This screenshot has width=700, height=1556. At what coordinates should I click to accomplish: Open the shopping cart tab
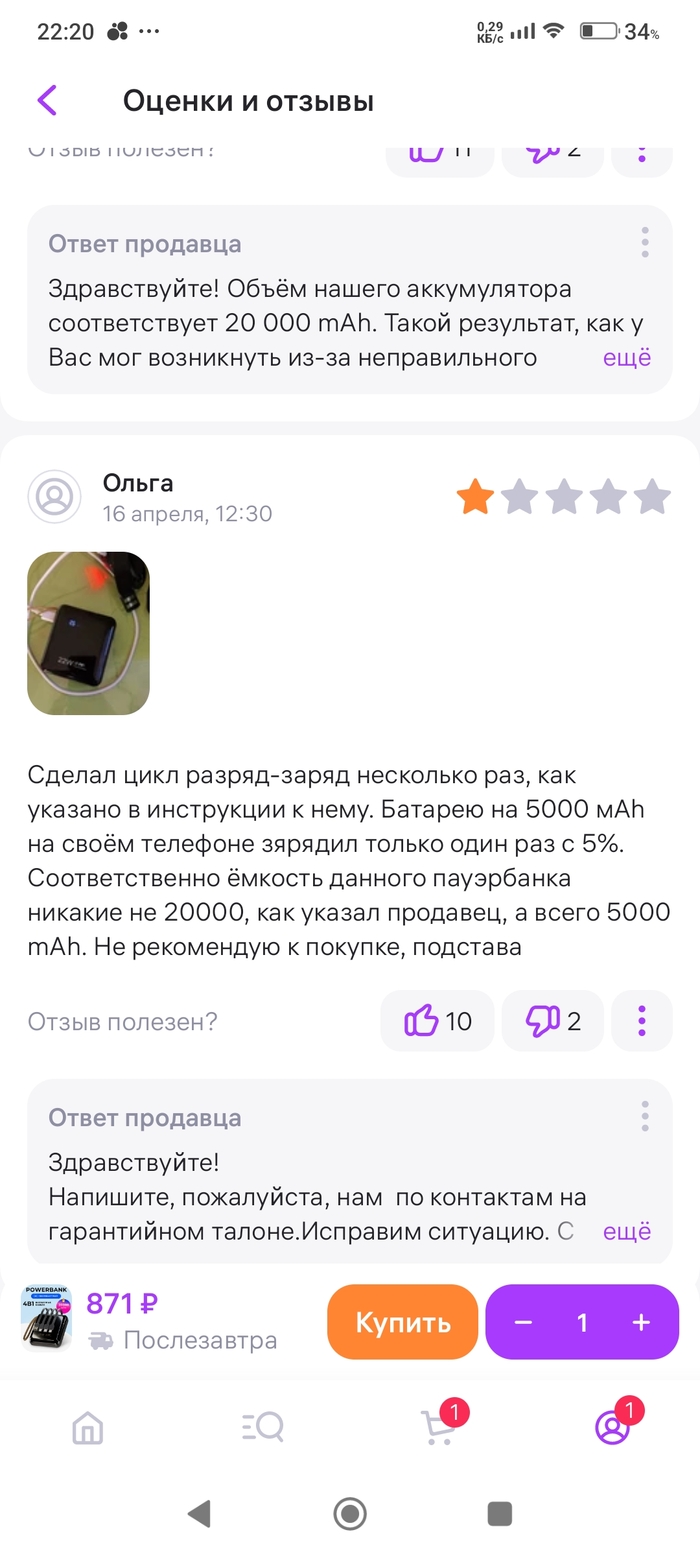point(437,1427)
